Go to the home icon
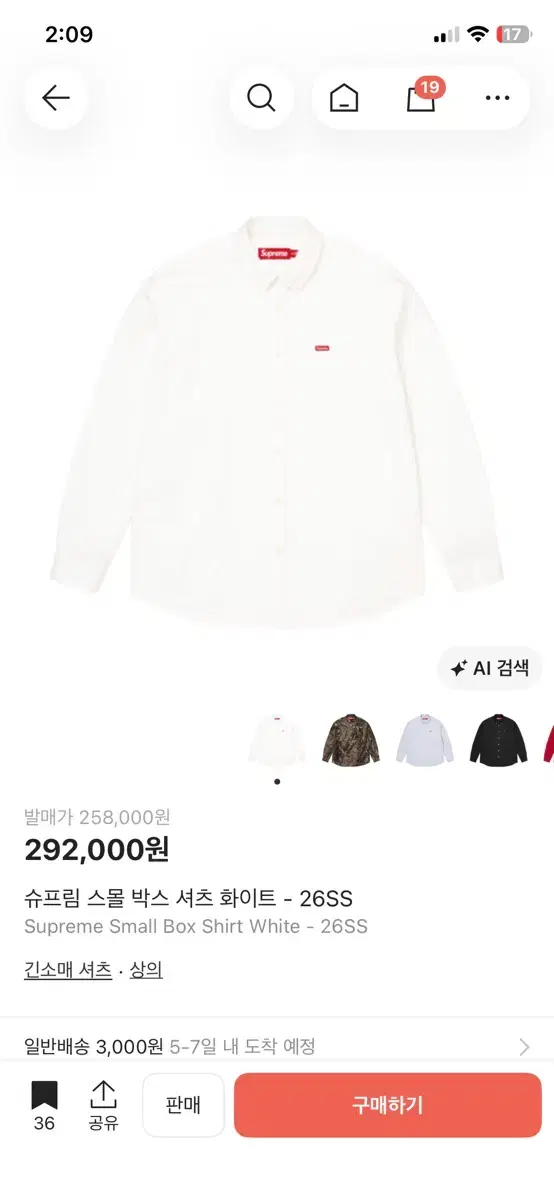 click(x=344, y=98)
